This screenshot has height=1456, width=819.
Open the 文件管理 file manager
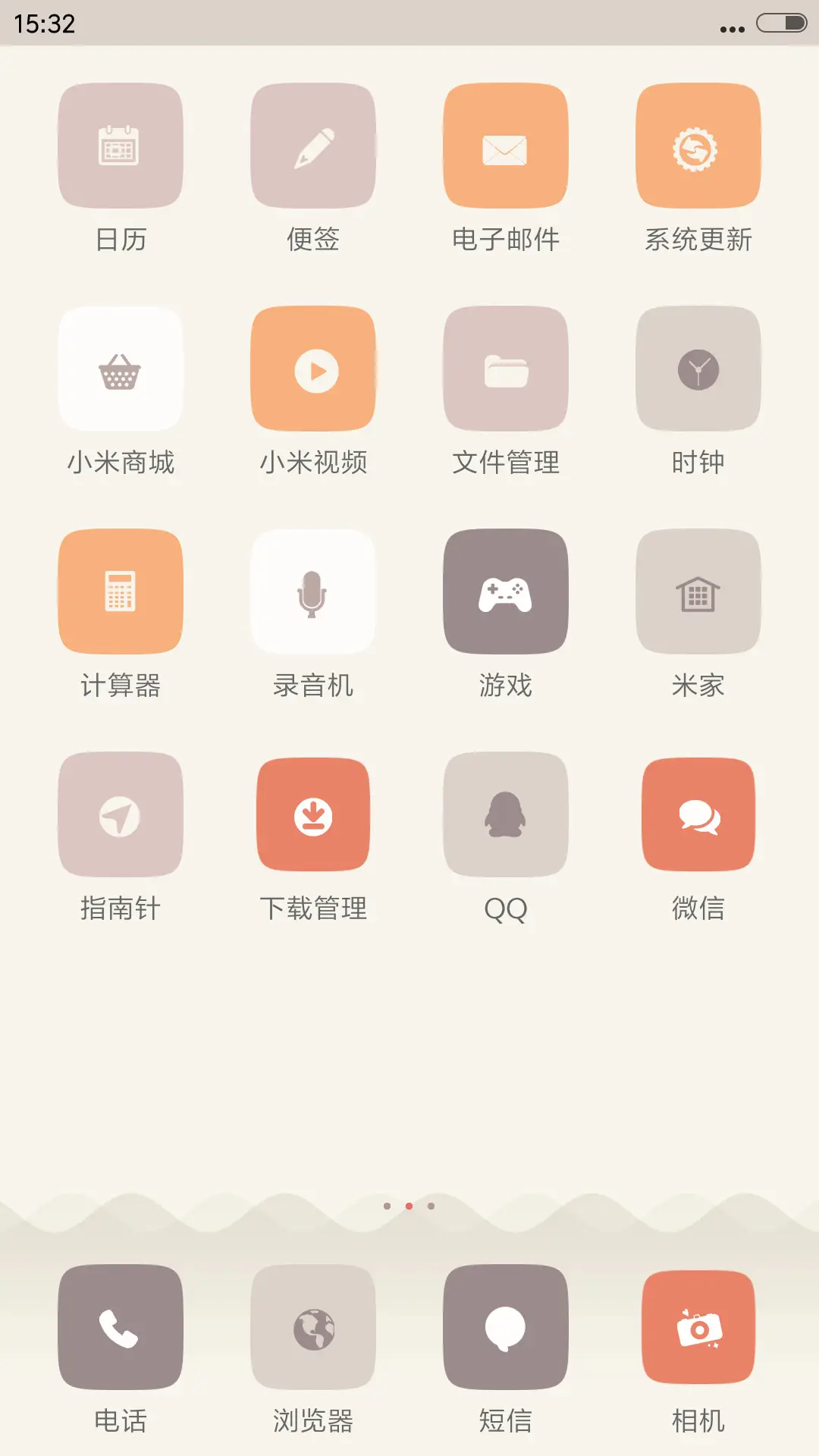click(505, 368)
